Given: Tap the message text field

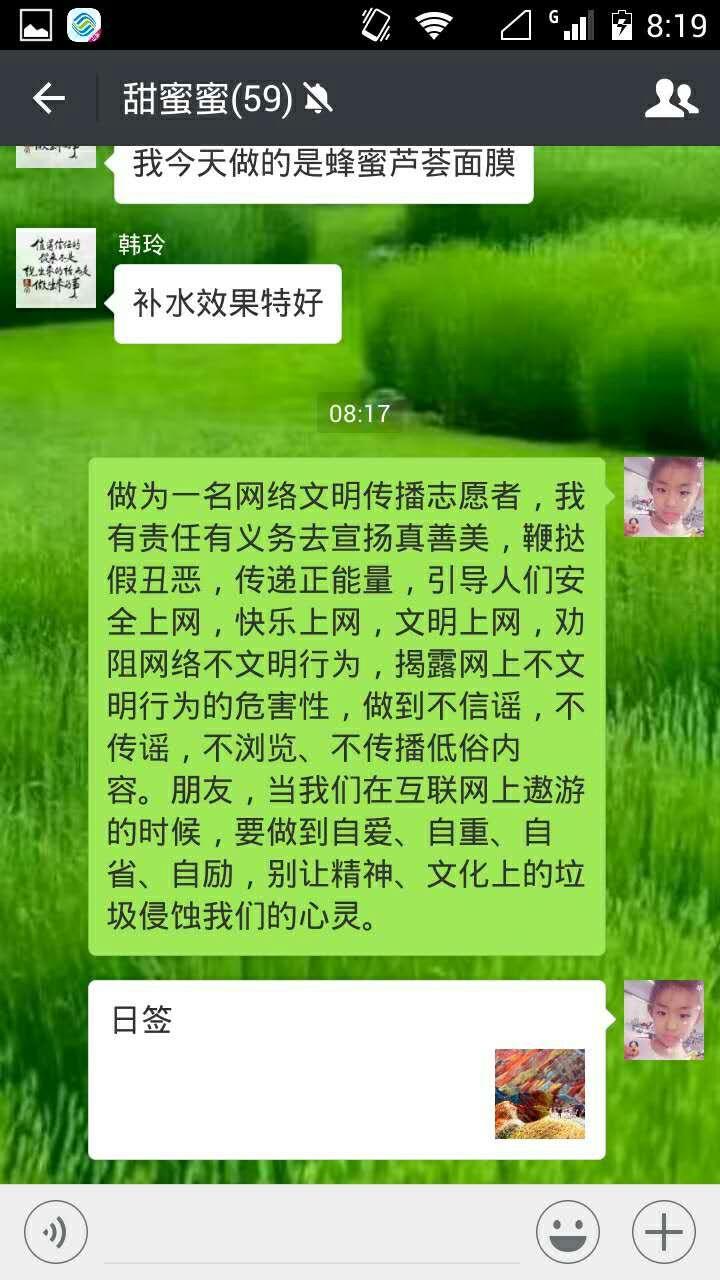Looking at the screenshot, I should click(312, 1232).
